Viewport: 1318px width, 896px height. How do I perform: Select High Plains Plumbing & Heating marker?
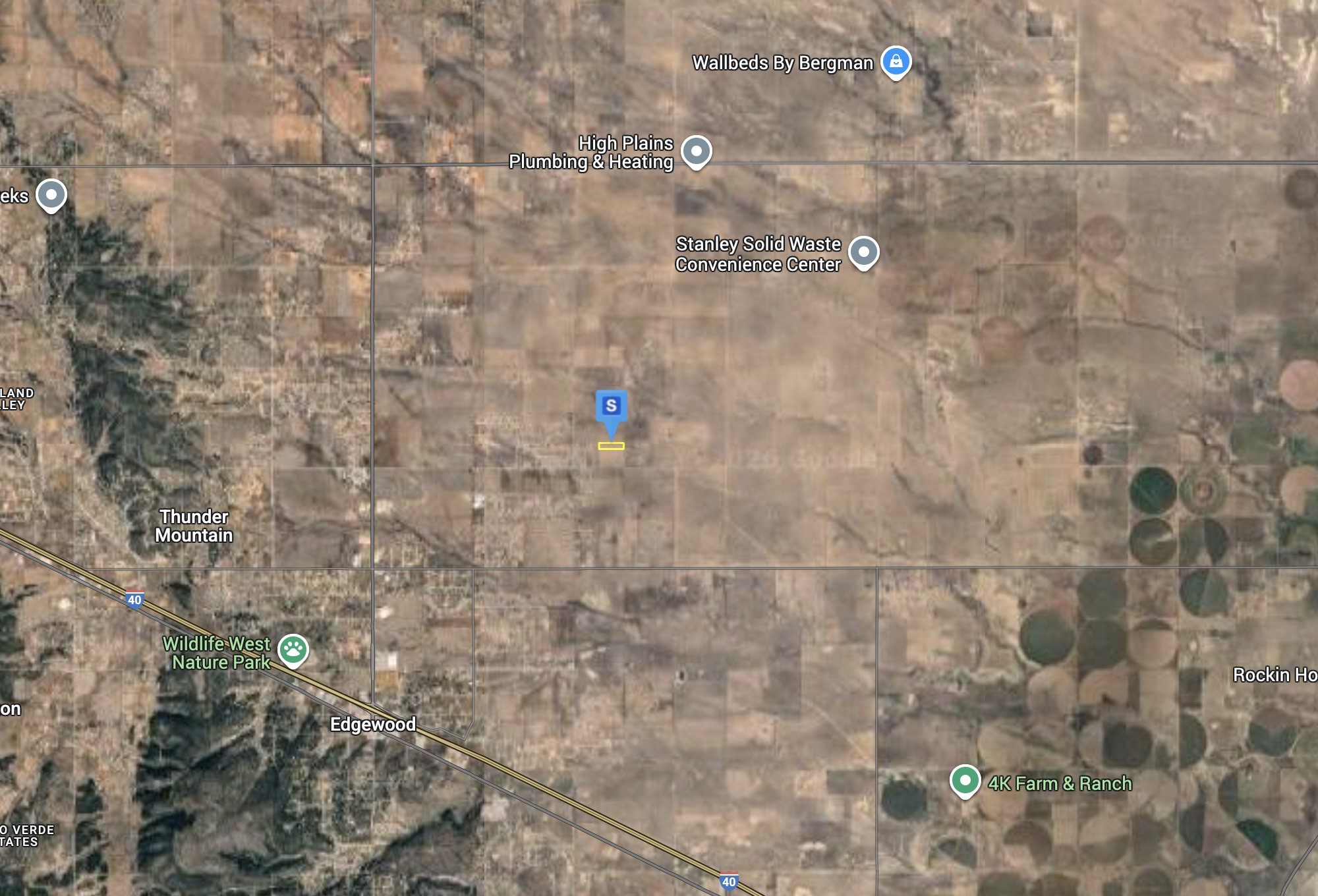coord(696,152)
